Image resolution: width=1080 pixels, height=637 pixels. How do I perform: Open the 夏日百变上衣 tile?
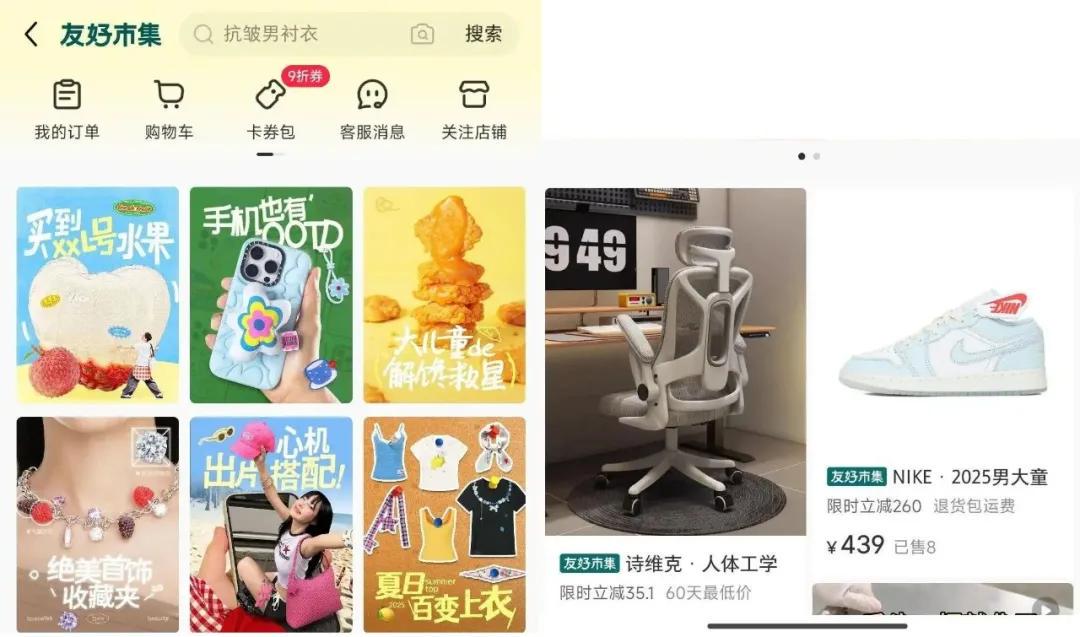(444, 523)
